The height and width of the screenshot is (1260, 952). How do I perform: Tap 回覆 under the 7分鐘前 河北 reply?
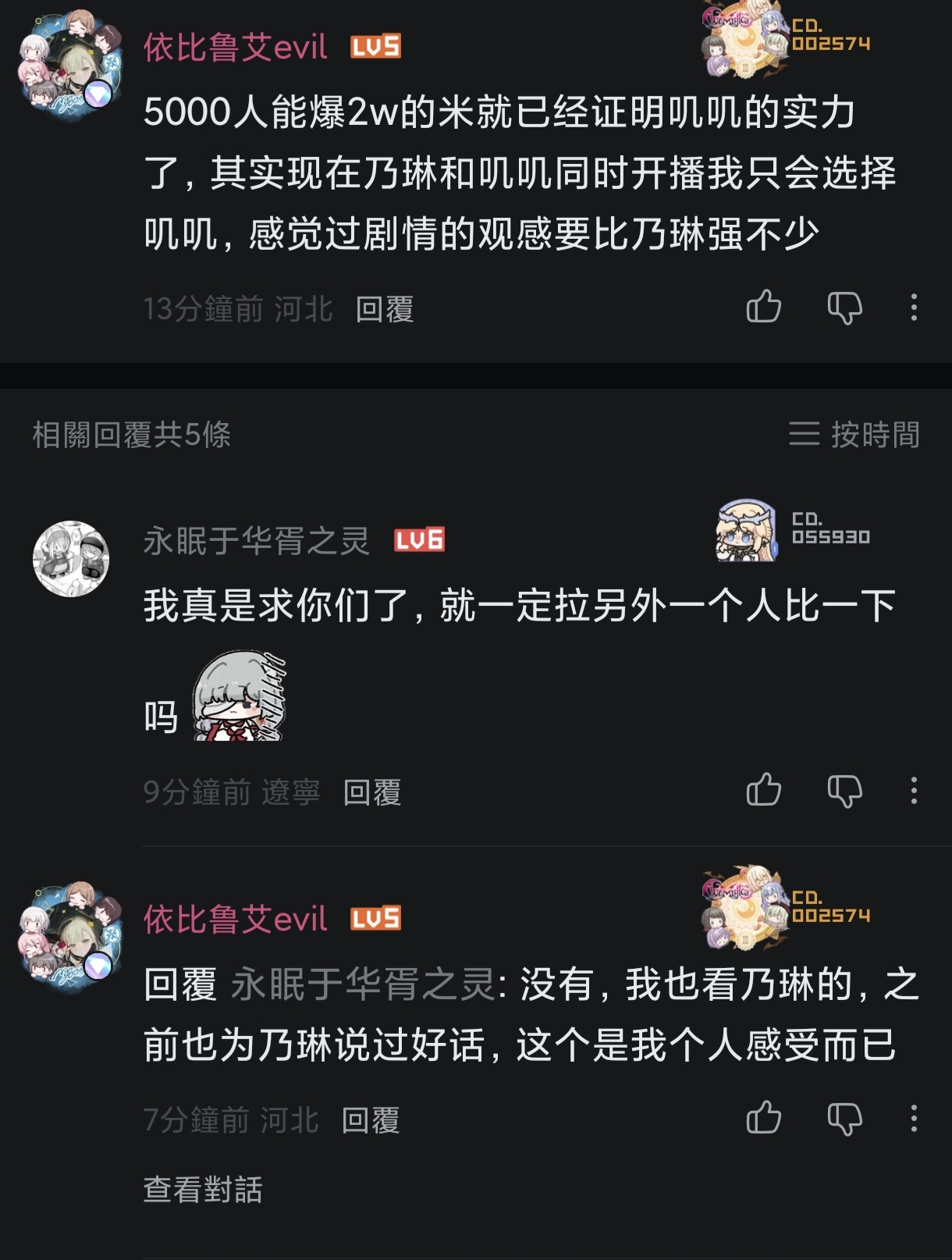[x=371, y=1121]
